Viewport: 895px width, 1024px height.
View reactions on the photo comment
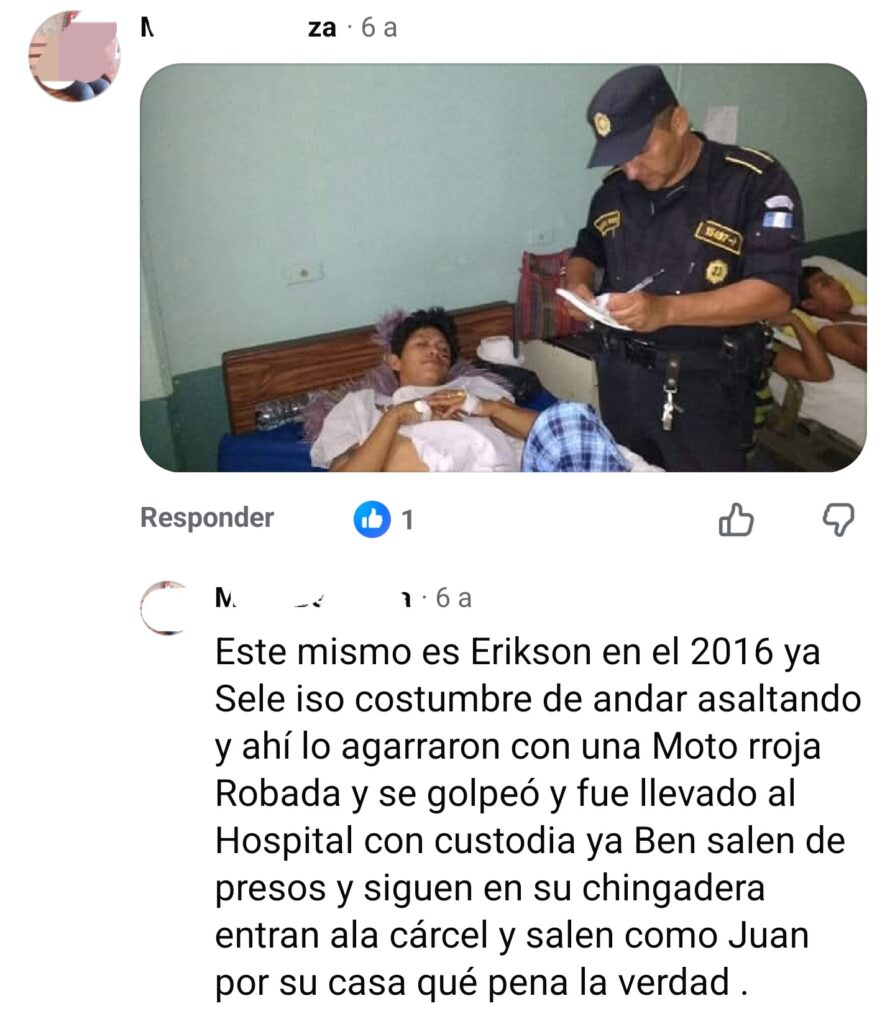tap(383, 519)
